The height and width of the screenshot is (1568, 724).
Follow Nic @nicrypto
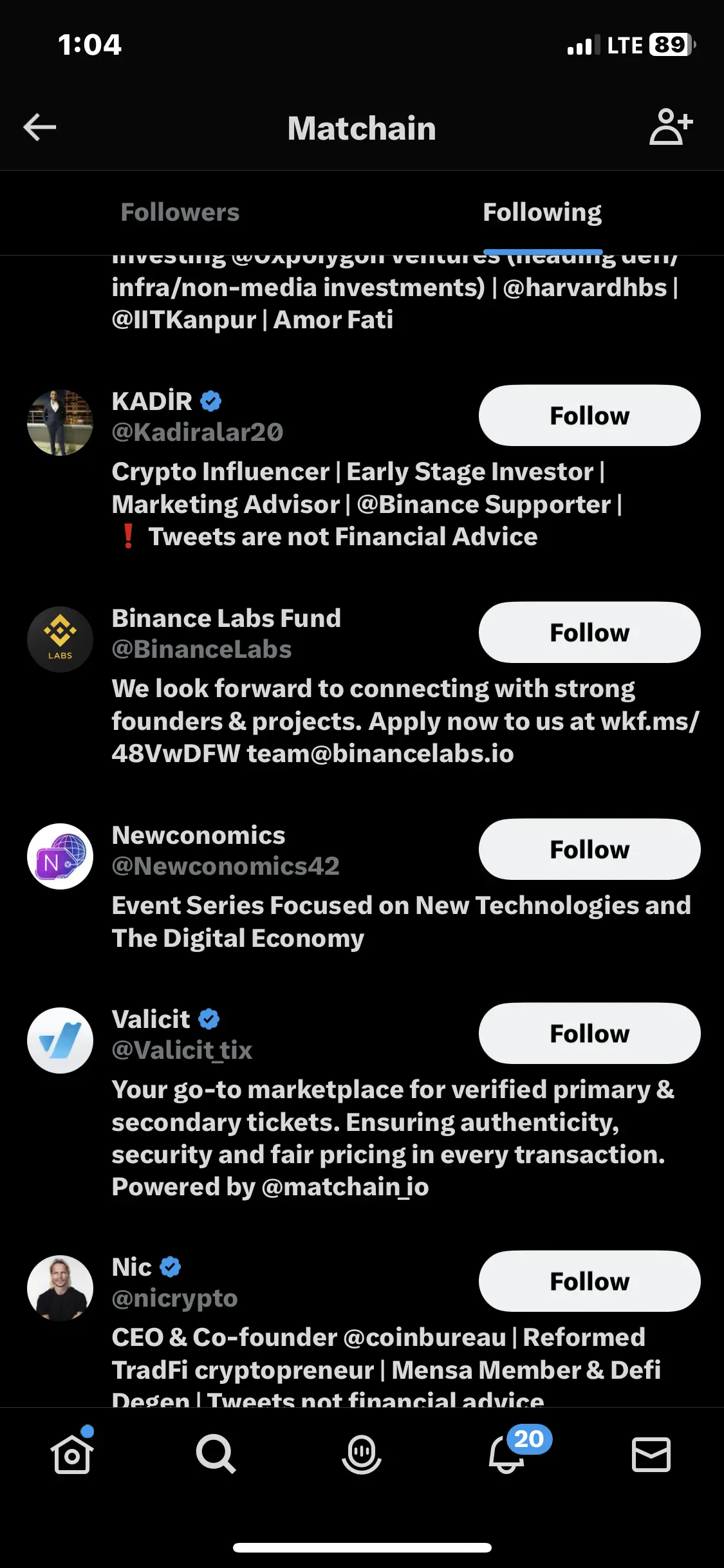click(x=590, y=1281)
